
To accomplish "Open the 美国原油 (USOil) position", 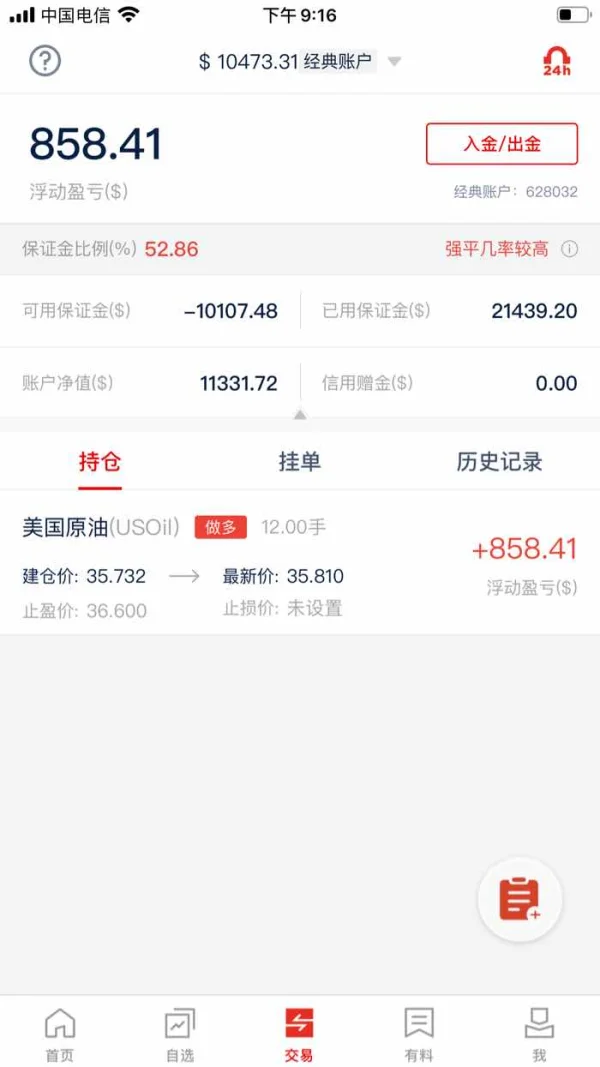I will [x=300, y=563].
